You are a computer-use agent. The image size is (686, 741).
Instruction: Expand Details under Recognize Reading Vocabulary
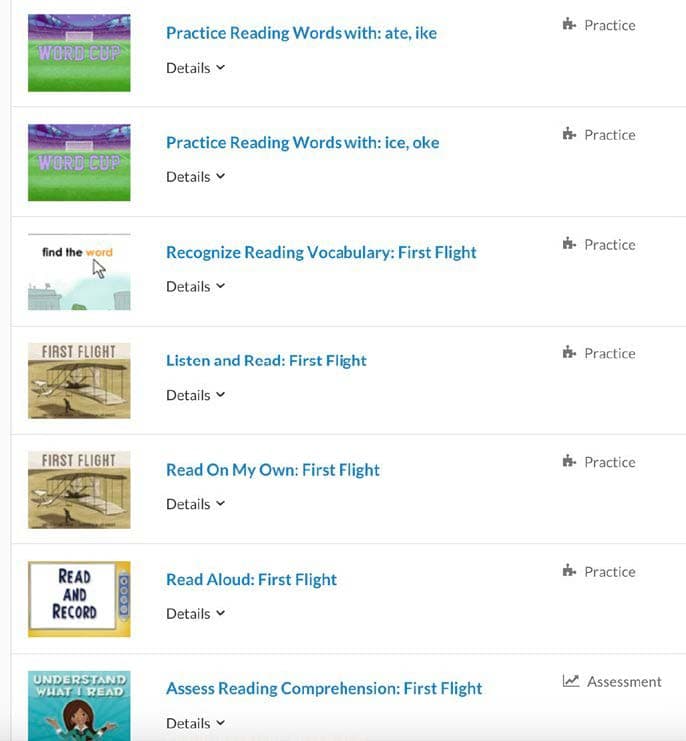(x=195, y=286)
